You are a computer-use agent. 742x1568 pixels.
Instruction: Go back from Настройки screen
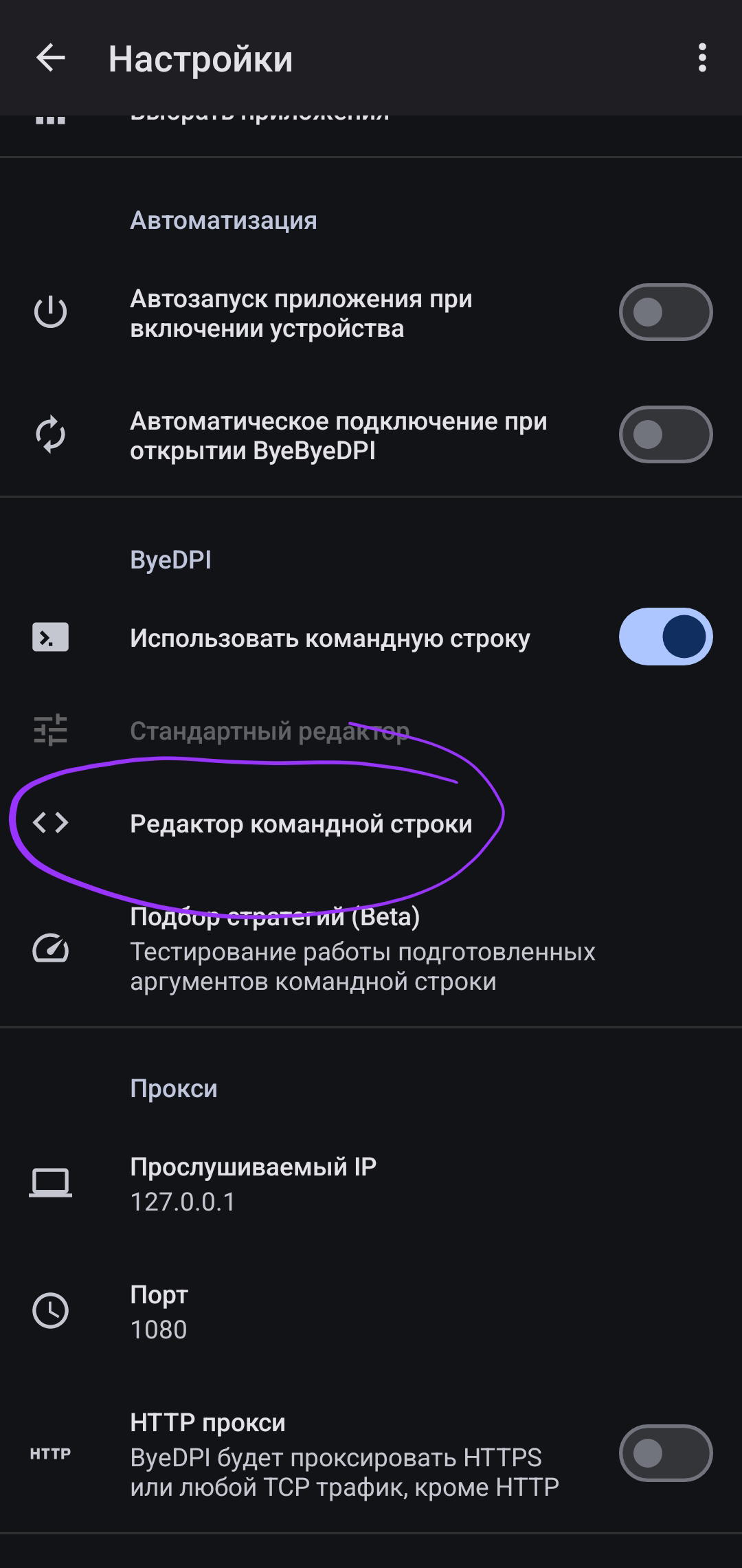pyautogui.click(x=50, y=58)
